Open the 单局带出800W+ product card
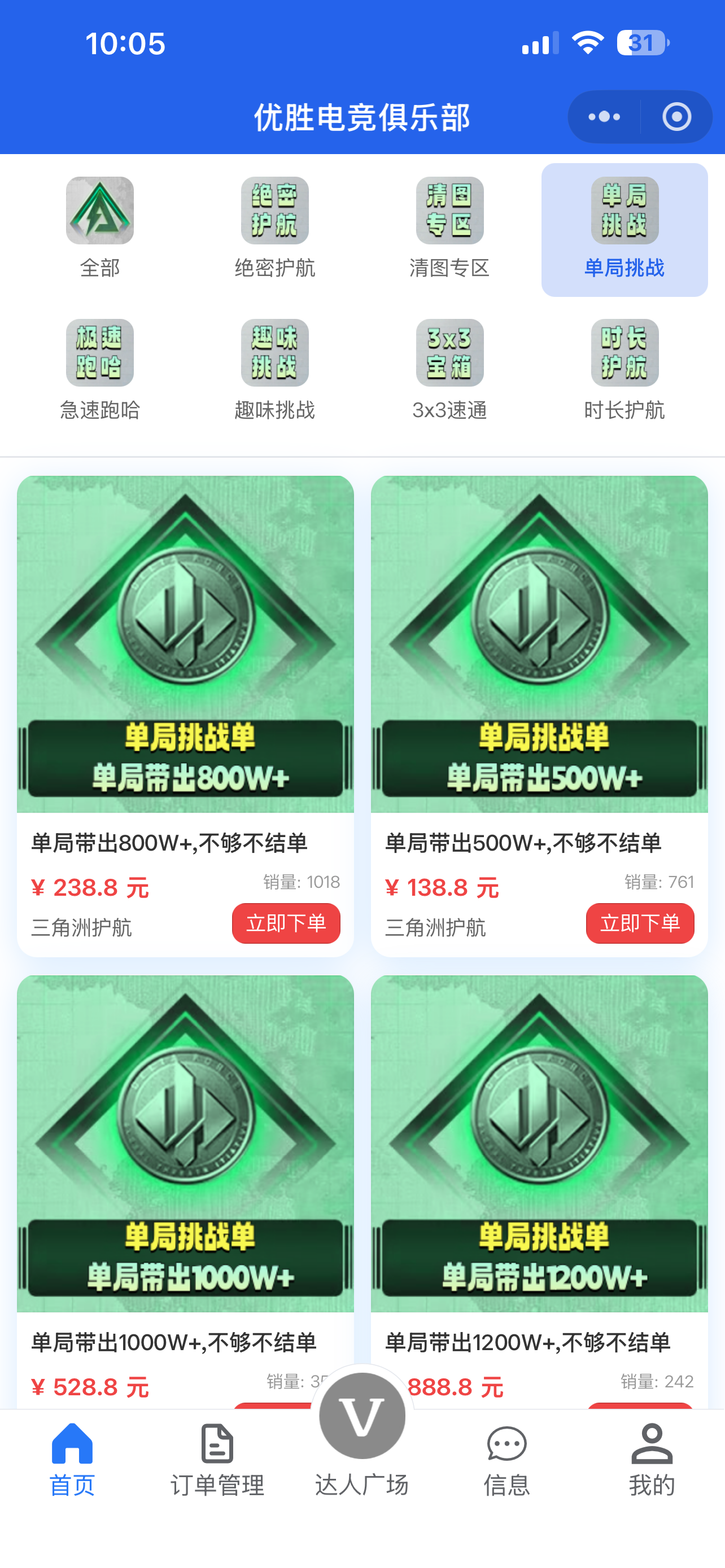 pos(185,645)
